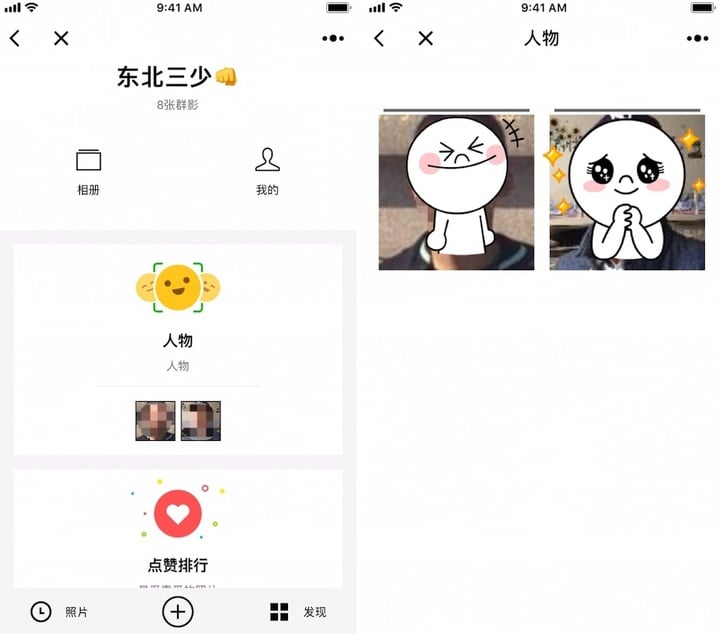Screen dimensions: 720x634
Task: Tap the plus button to add photos
Action: (178, 612)
